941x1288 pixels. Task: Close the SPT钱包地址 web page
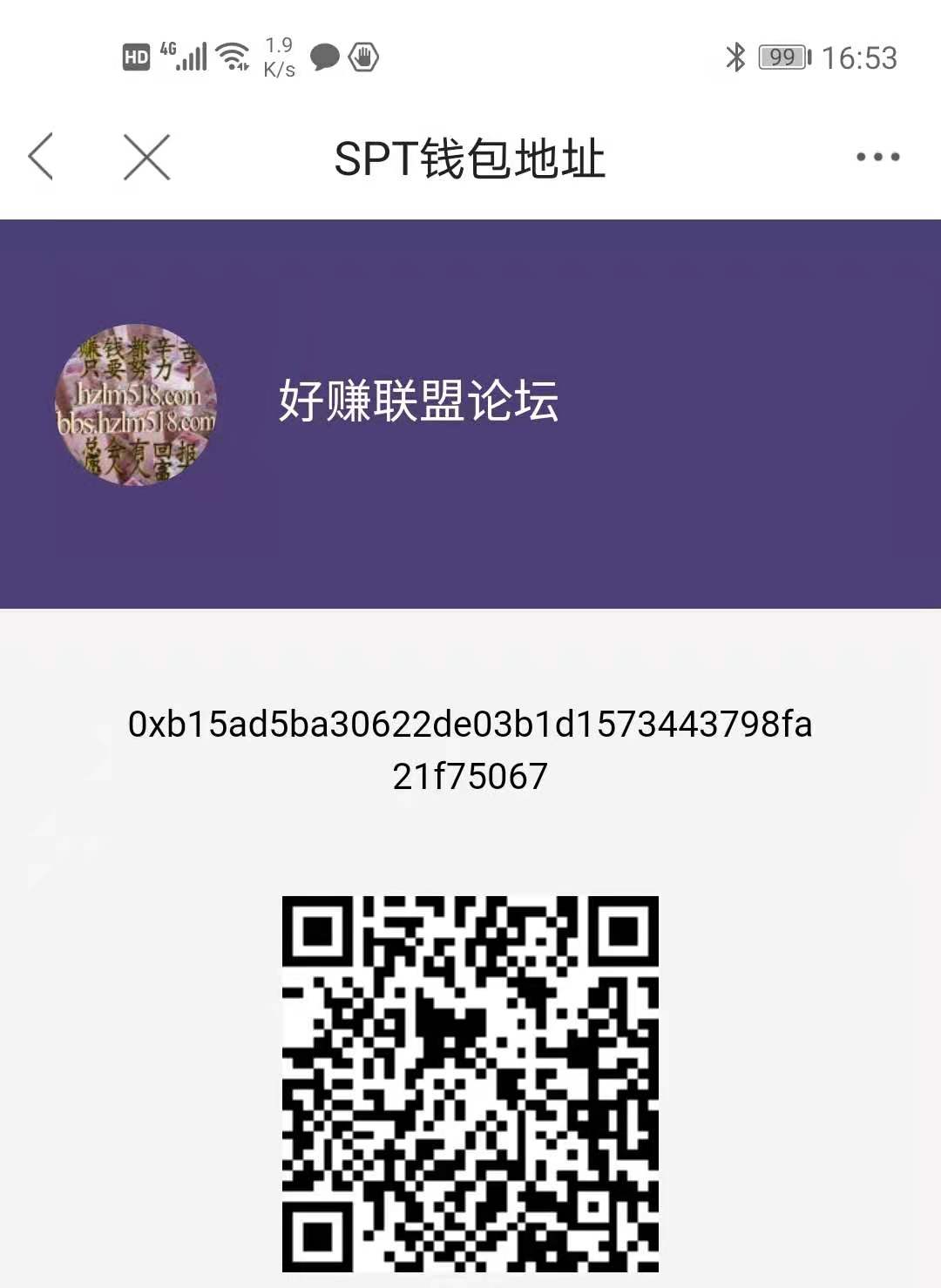(x=146, y=157)
